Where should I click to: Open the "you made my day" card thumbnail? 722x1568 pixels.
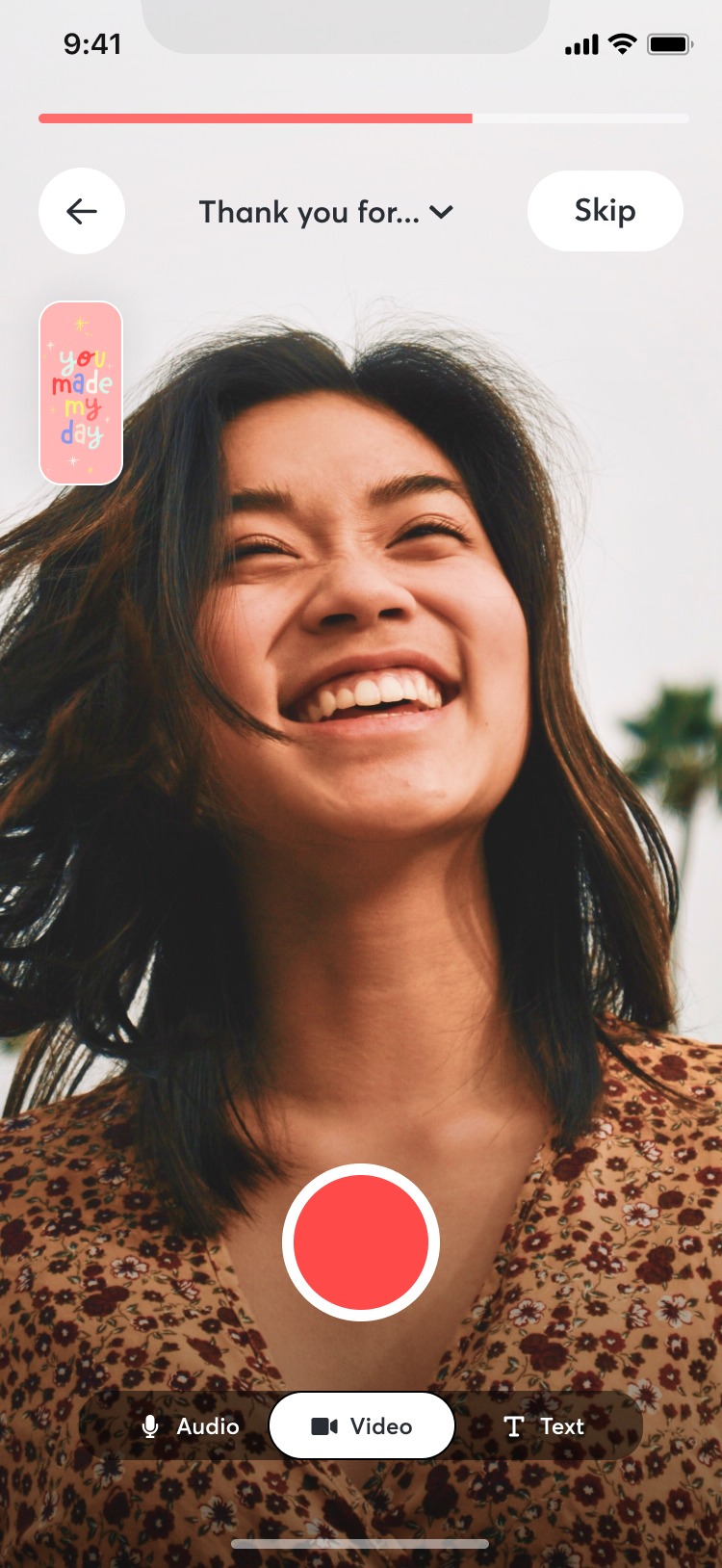[x=81, y=393]
